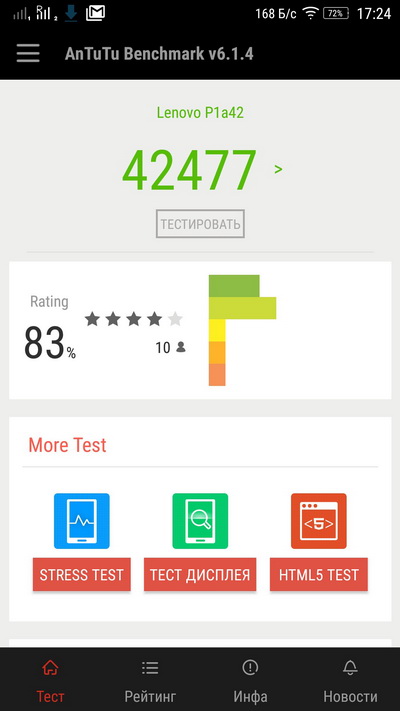The width and height of the screenshot is (400, 711).
Task: Select the Тест tab
Action: click(50, 680)
